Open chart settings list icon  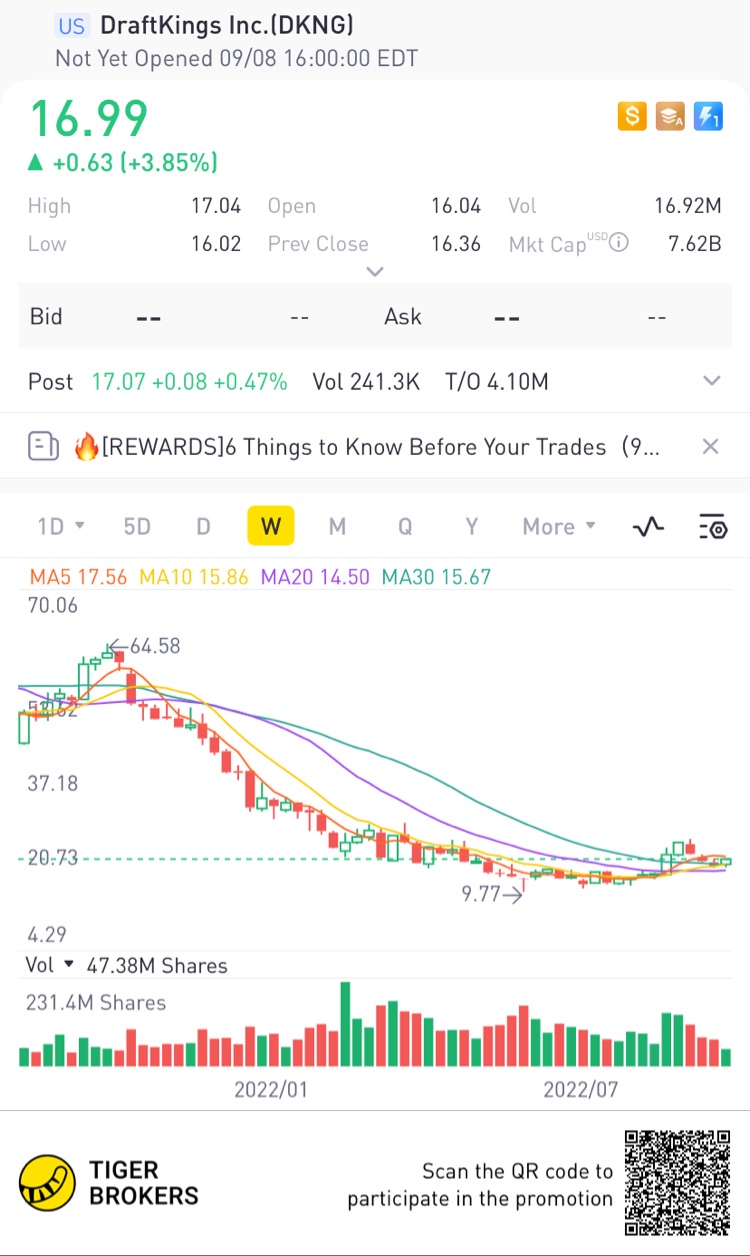[x=712, y=526]
